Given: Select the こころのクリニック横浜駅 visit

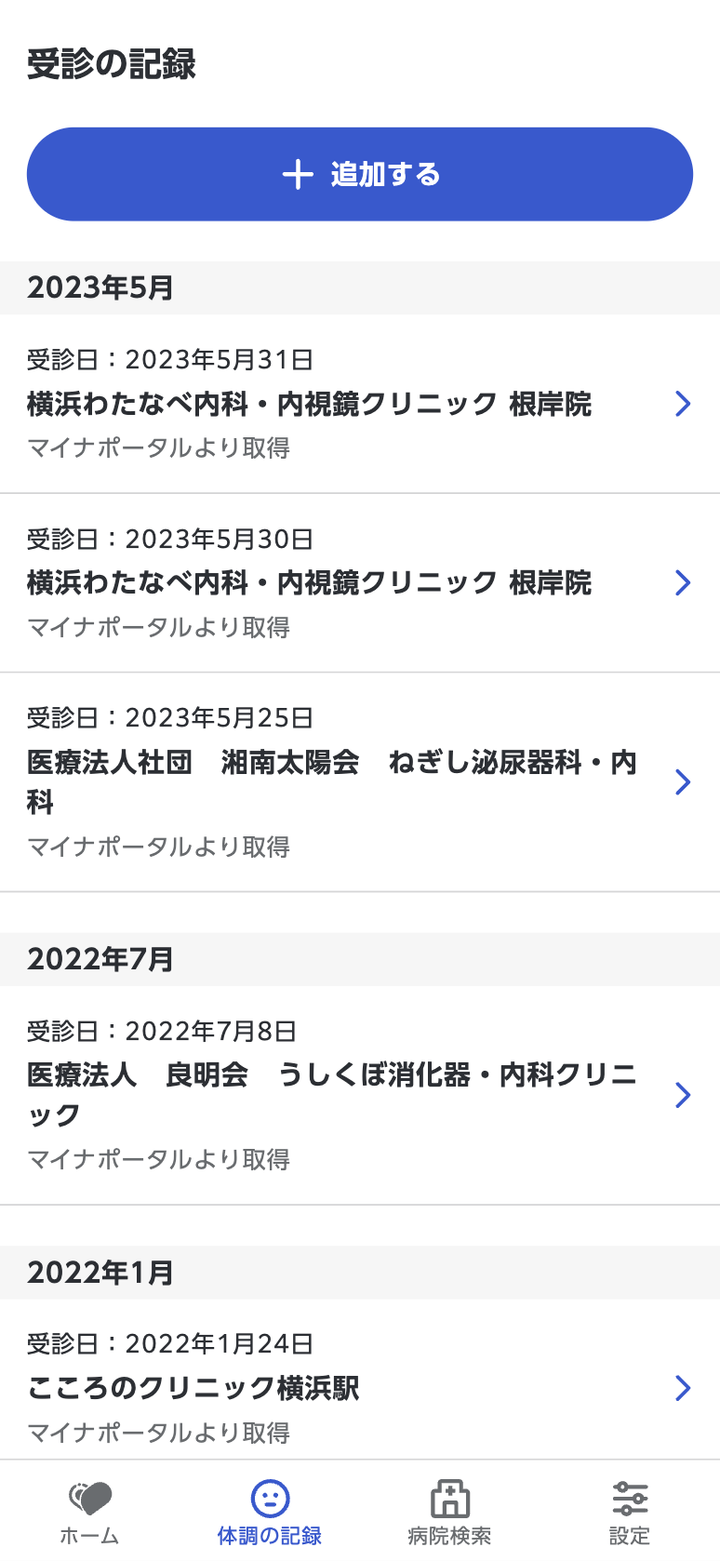Looking at the screenshot, I should (x=360, y=1388).
